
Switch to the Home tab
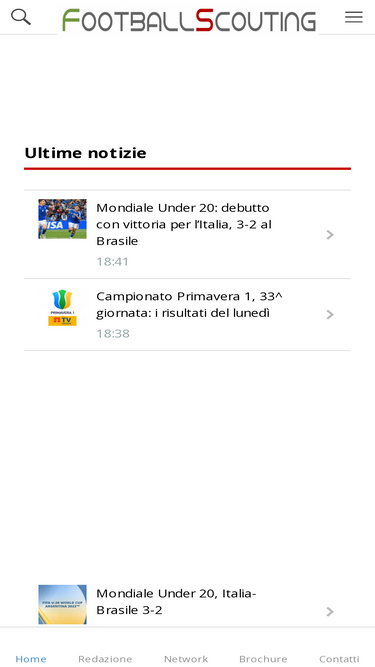(x=31, y=658)
